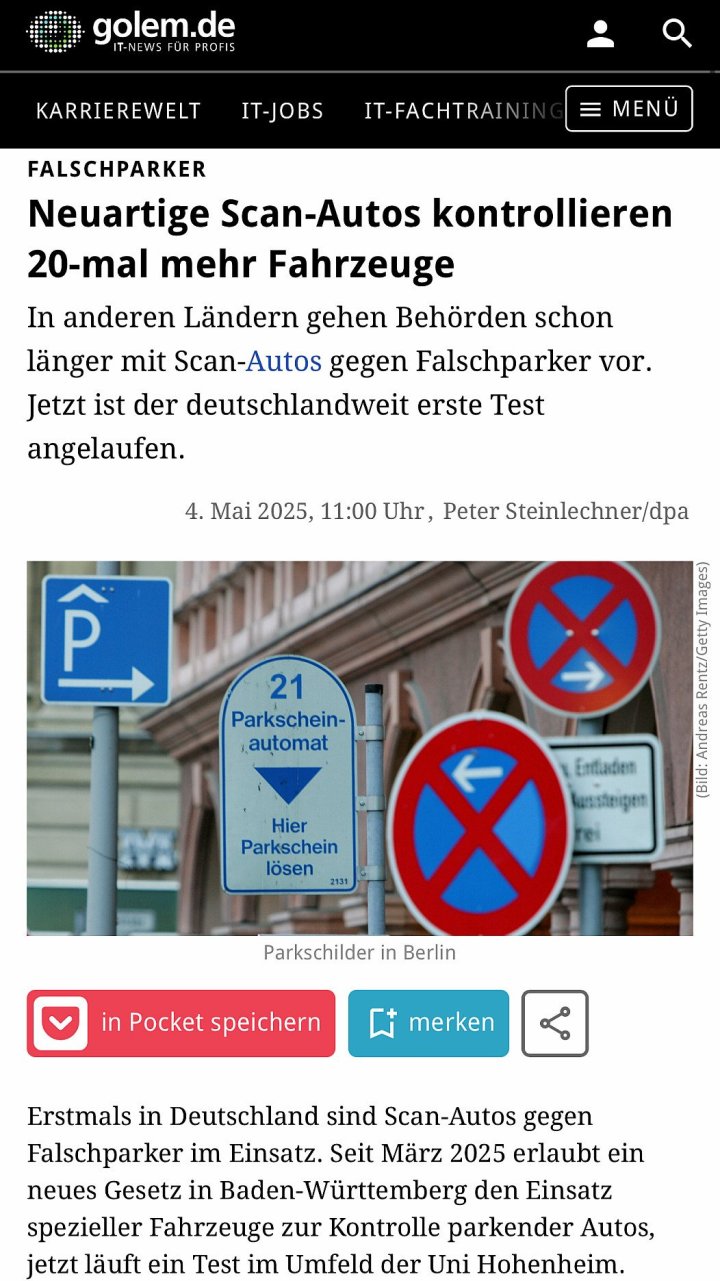Go to Karrierewelt section
The width and height of the screenshot is (720, 1281).
click(118, 111)
